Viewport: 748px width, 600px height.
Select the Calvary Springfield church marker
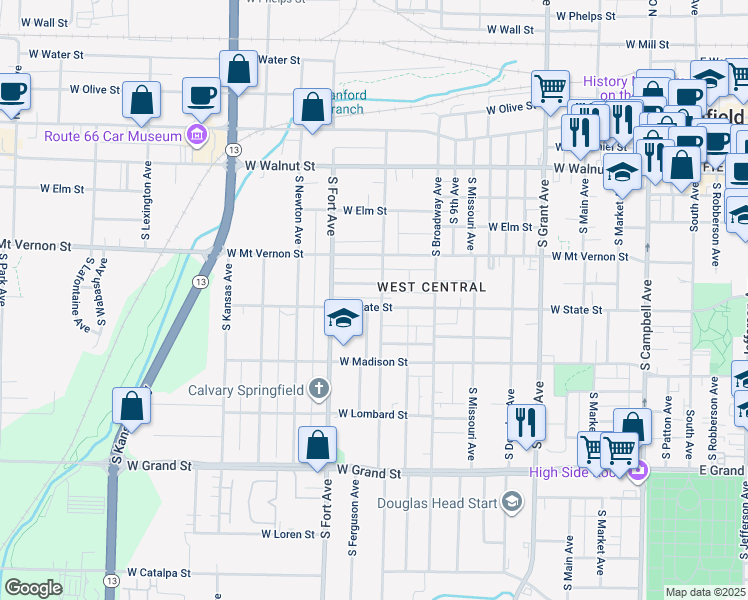pos(318,389)
